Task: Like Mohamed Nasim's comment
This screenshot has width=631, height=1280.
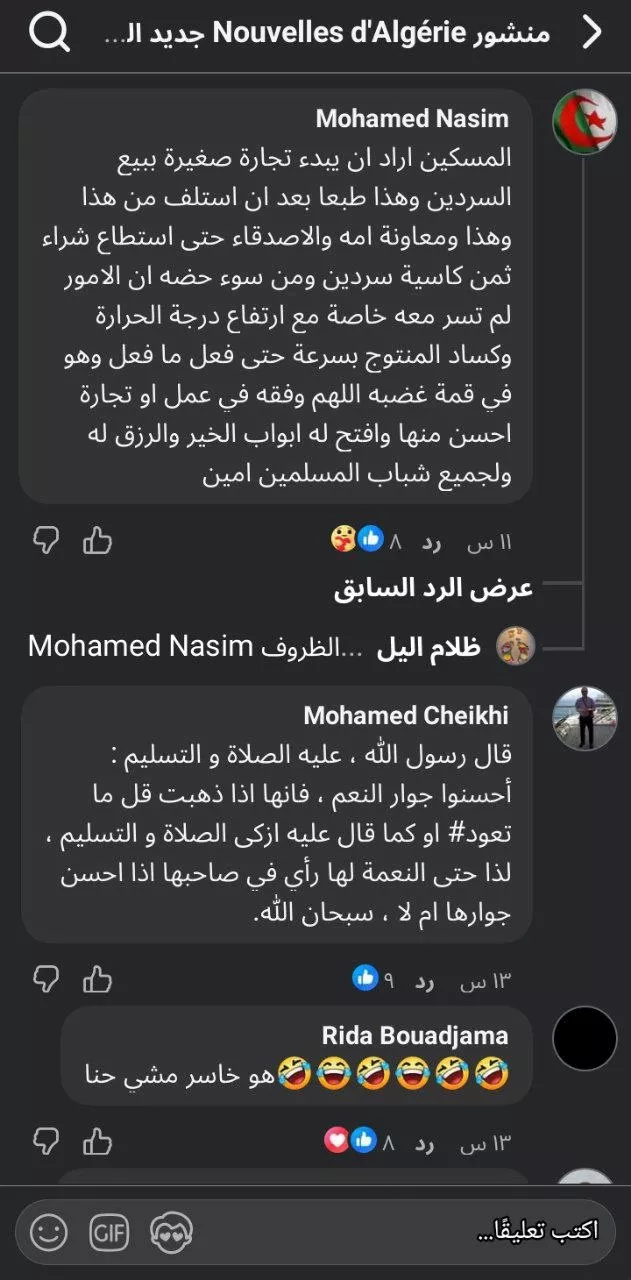Action: (x=97, y=541)
